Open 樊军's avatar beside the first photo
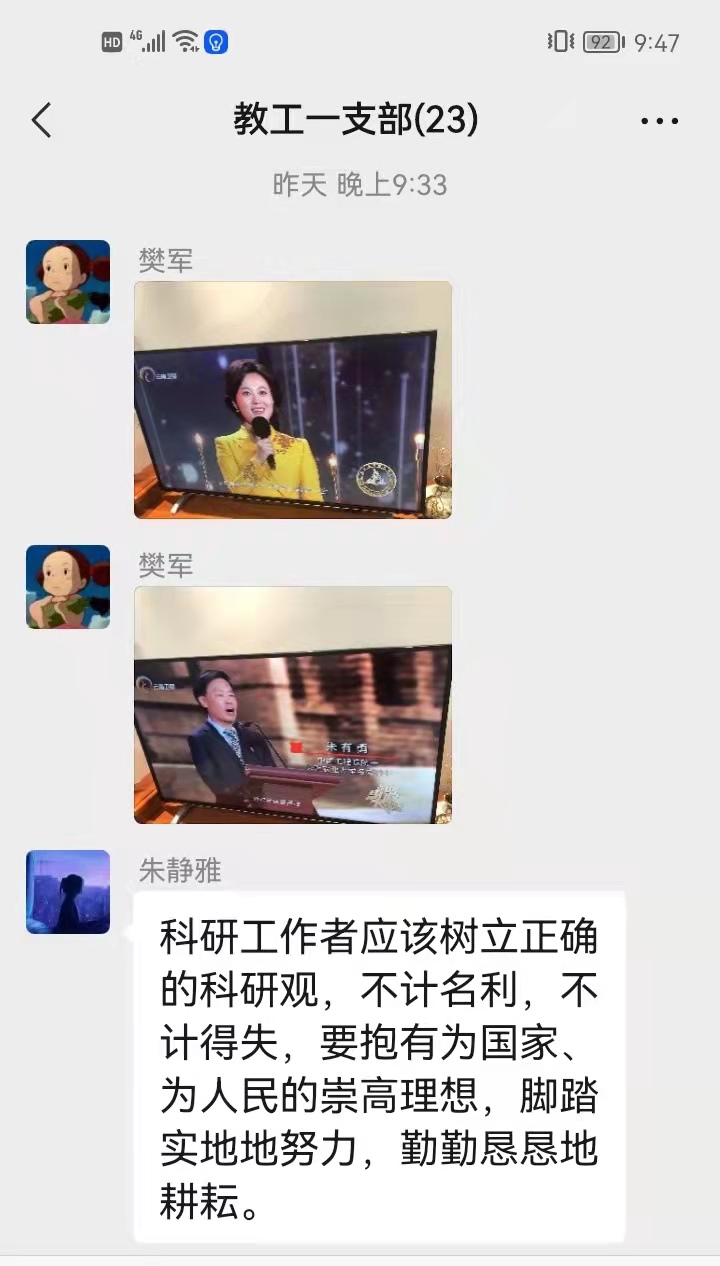 coord(68,282)
